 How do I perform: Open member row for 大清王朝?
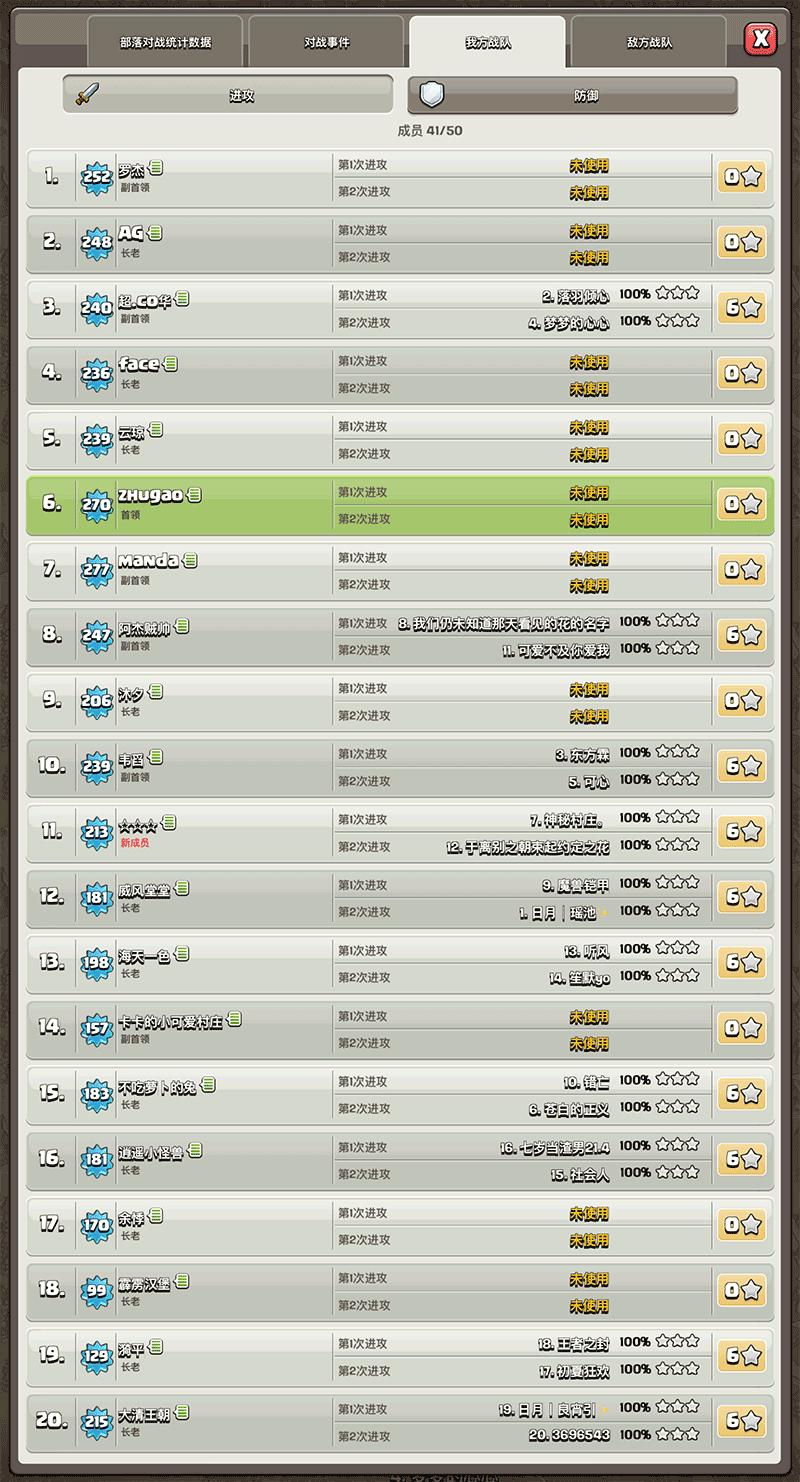[x=400, y=1423]
